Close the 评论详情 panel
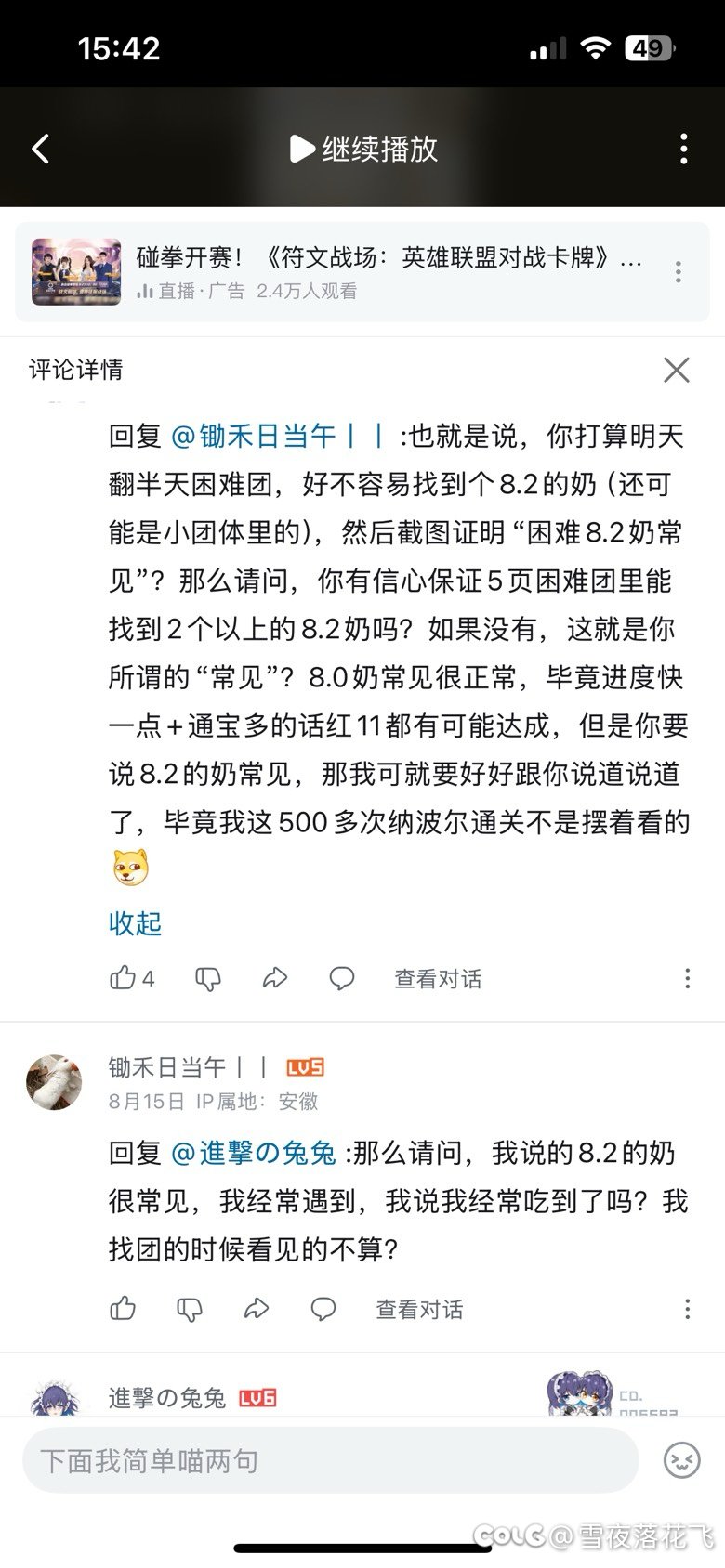This screenshot has height=1568, width=725. pyautogui.click(x=676, y=370)
